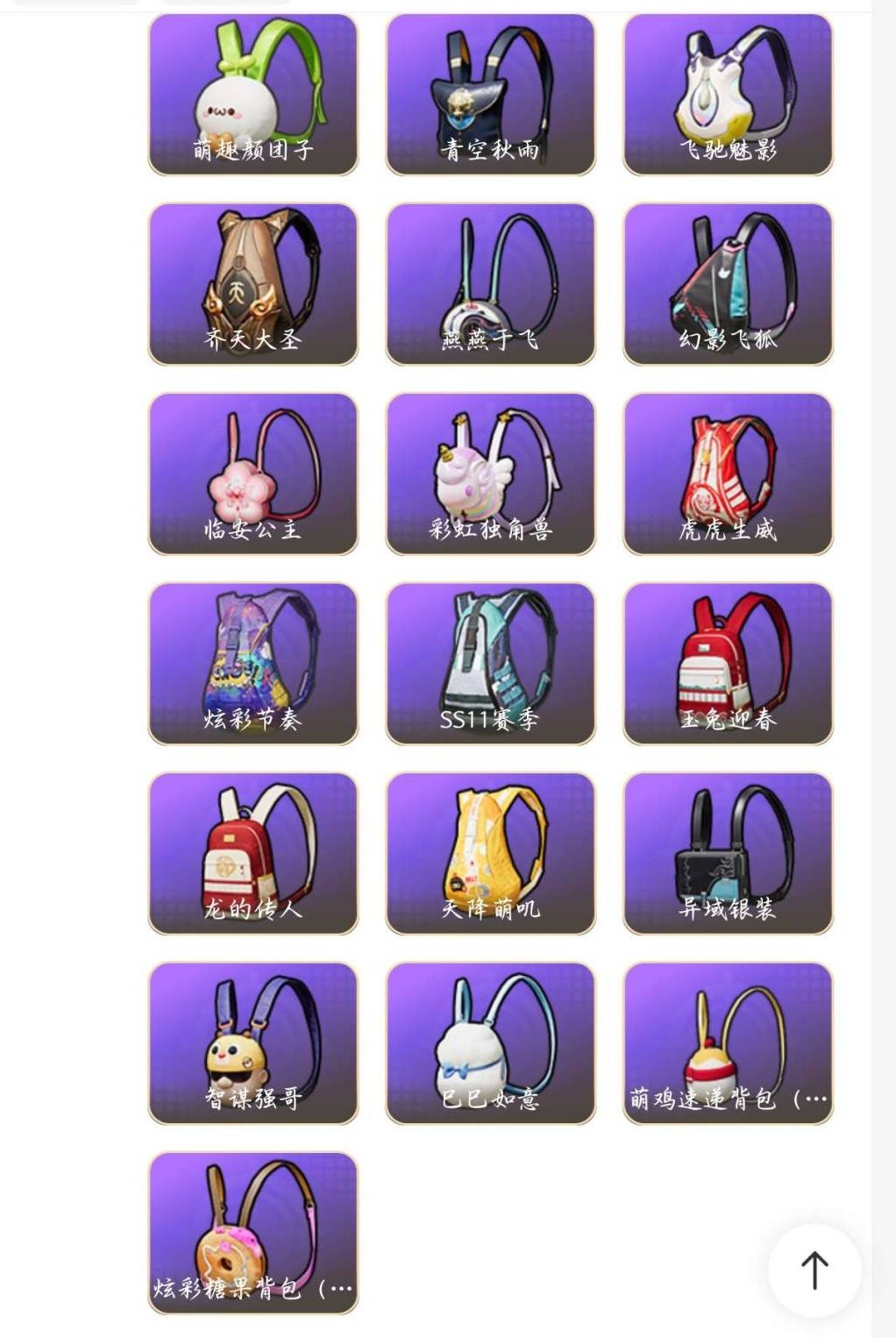Select the 幻影飞狐 backpack
896x1338 pixels.
(728, 283)
